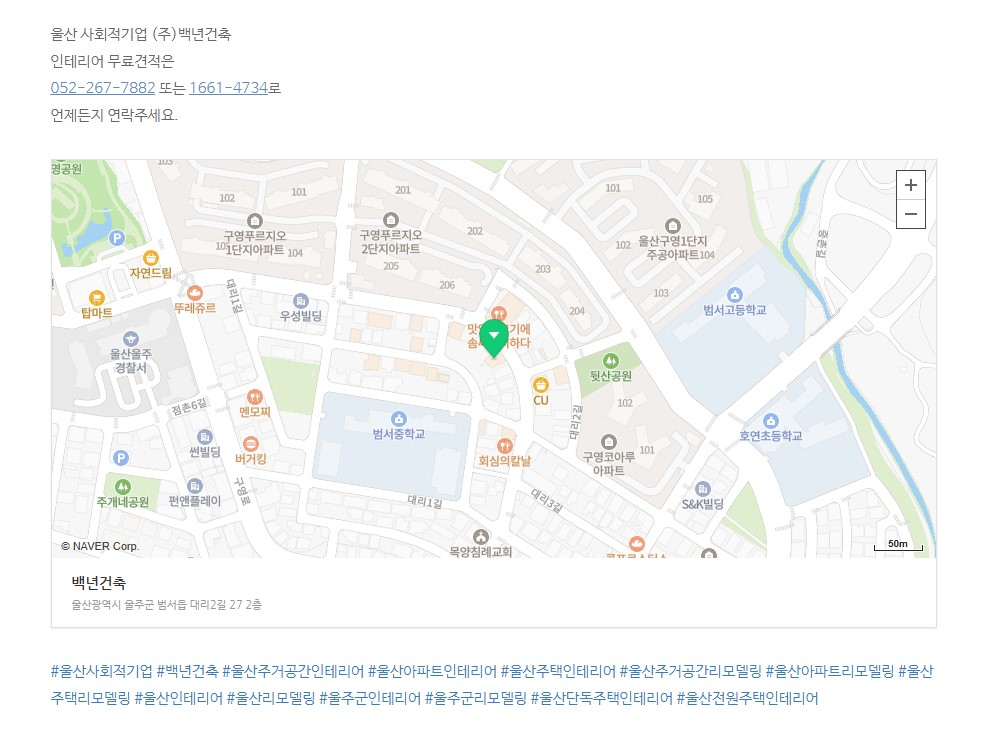Screen dimensions: 986x744
Task: Tap the green location pin marker
Action: coord(494,338)
